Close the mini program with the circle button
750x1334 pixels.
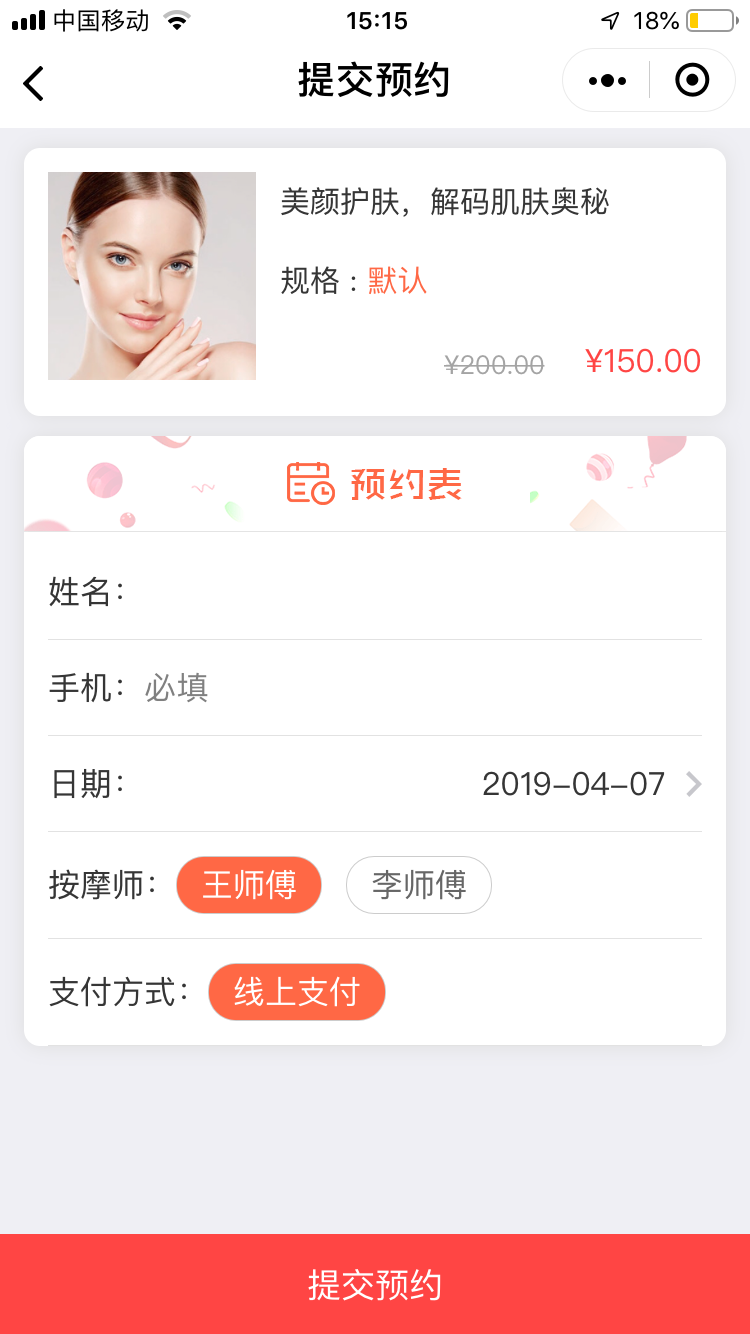(x=692, y=81)
